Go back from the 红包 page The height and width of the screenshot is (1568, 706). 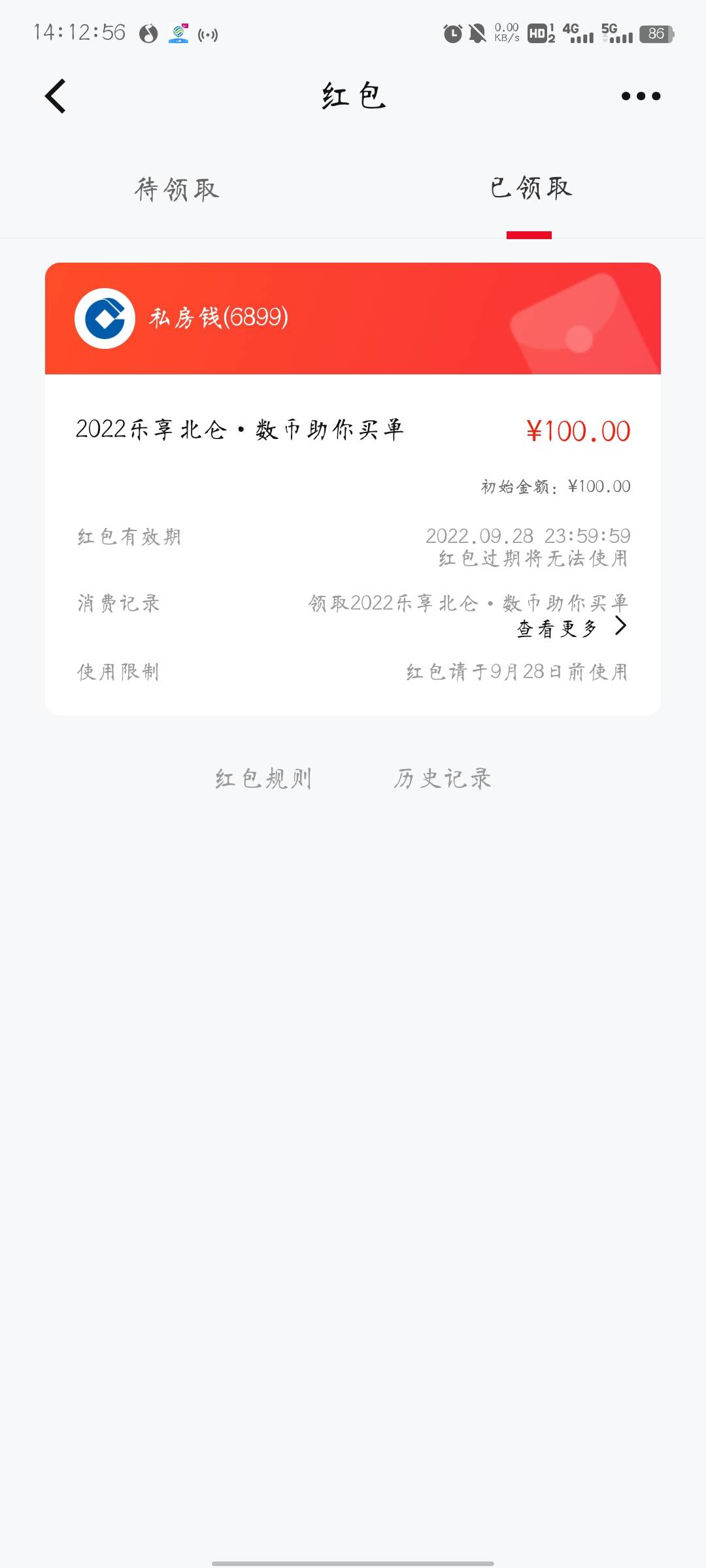[56, 97]
